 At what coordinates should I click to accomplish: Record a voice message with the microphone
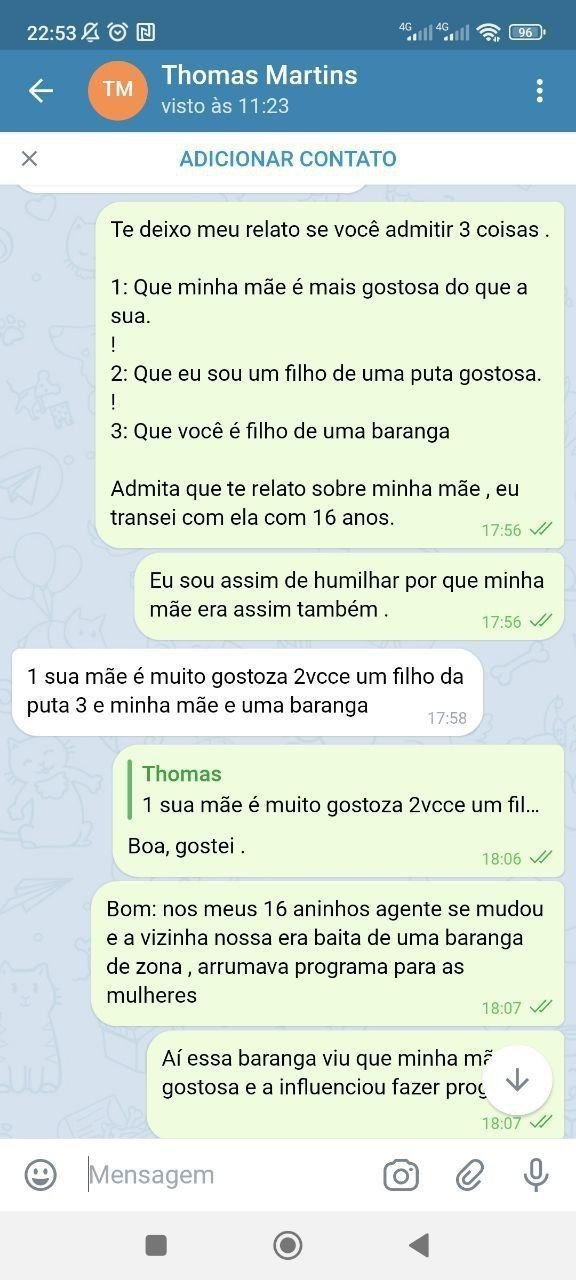[536, 1175]
